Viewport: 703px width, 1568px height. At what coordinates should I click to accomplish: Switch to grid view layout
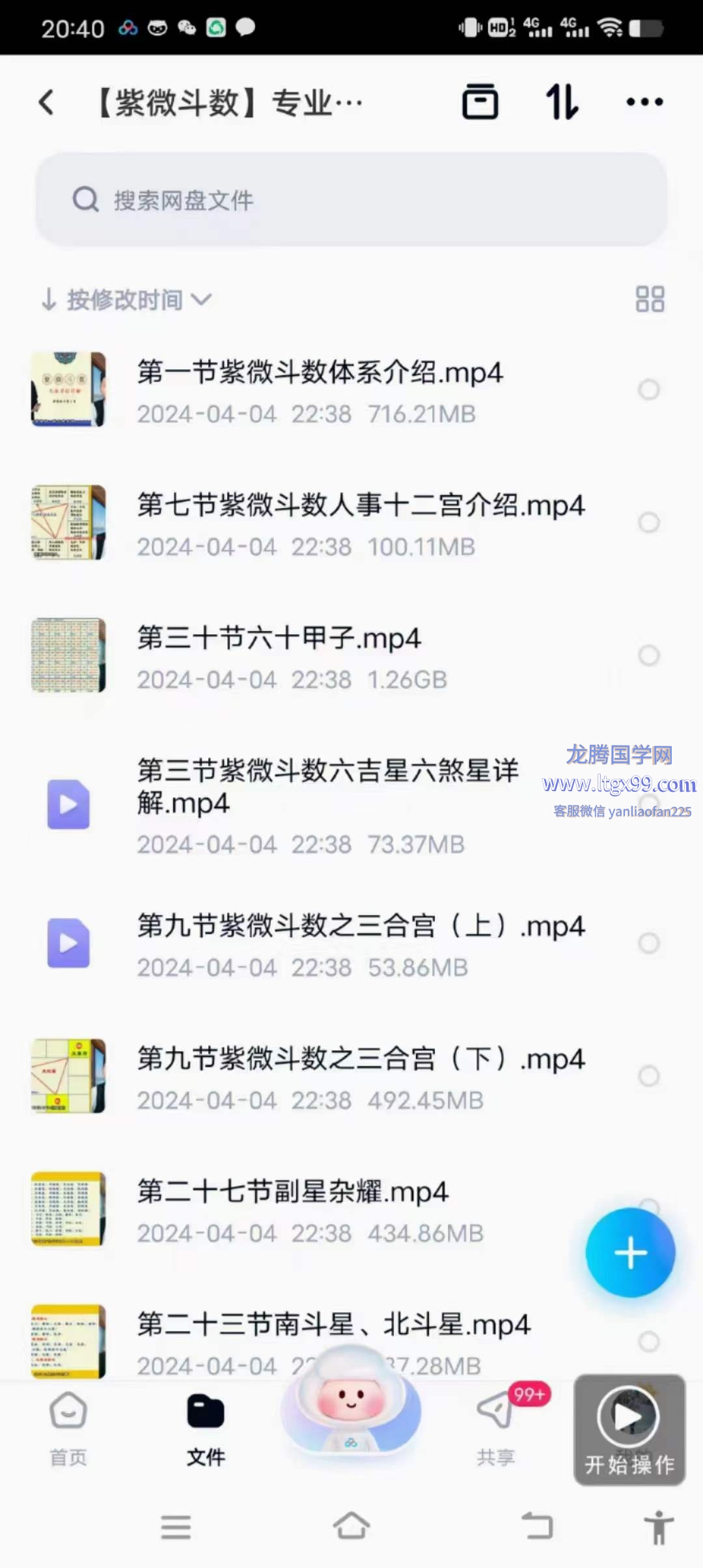[650, 300]
